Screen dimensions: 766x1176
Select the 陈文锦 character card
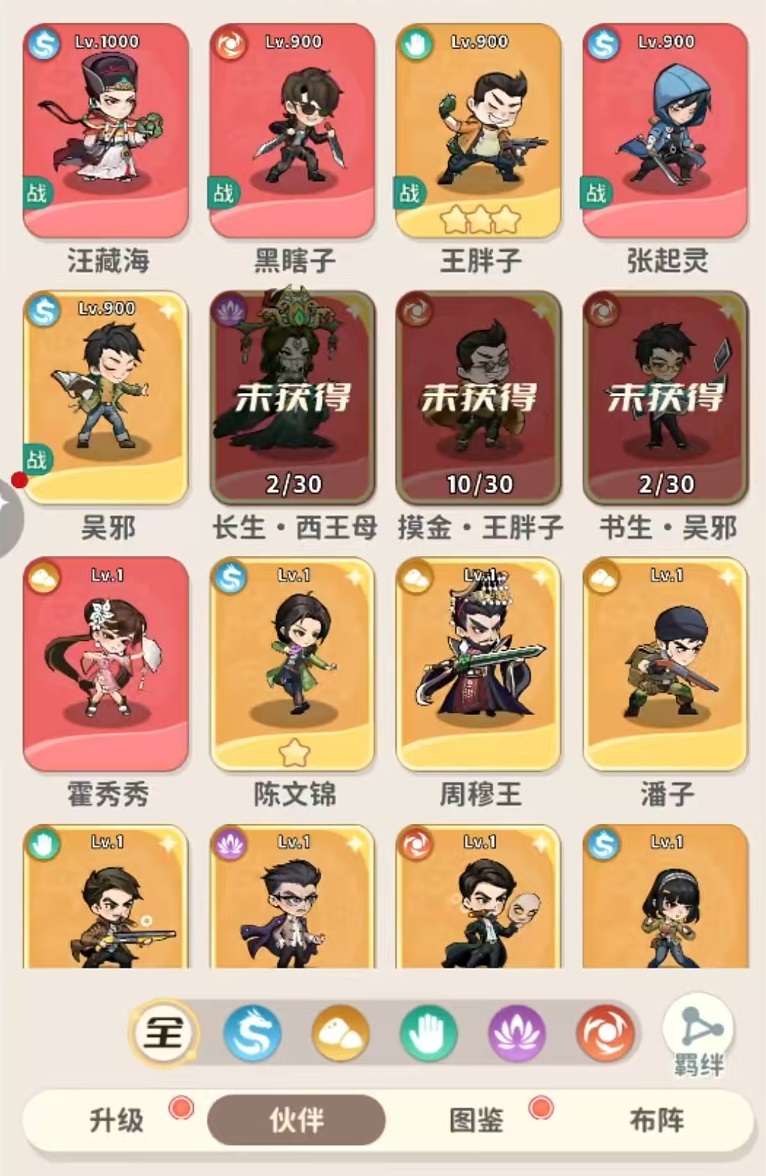click(x=292, y=664)
